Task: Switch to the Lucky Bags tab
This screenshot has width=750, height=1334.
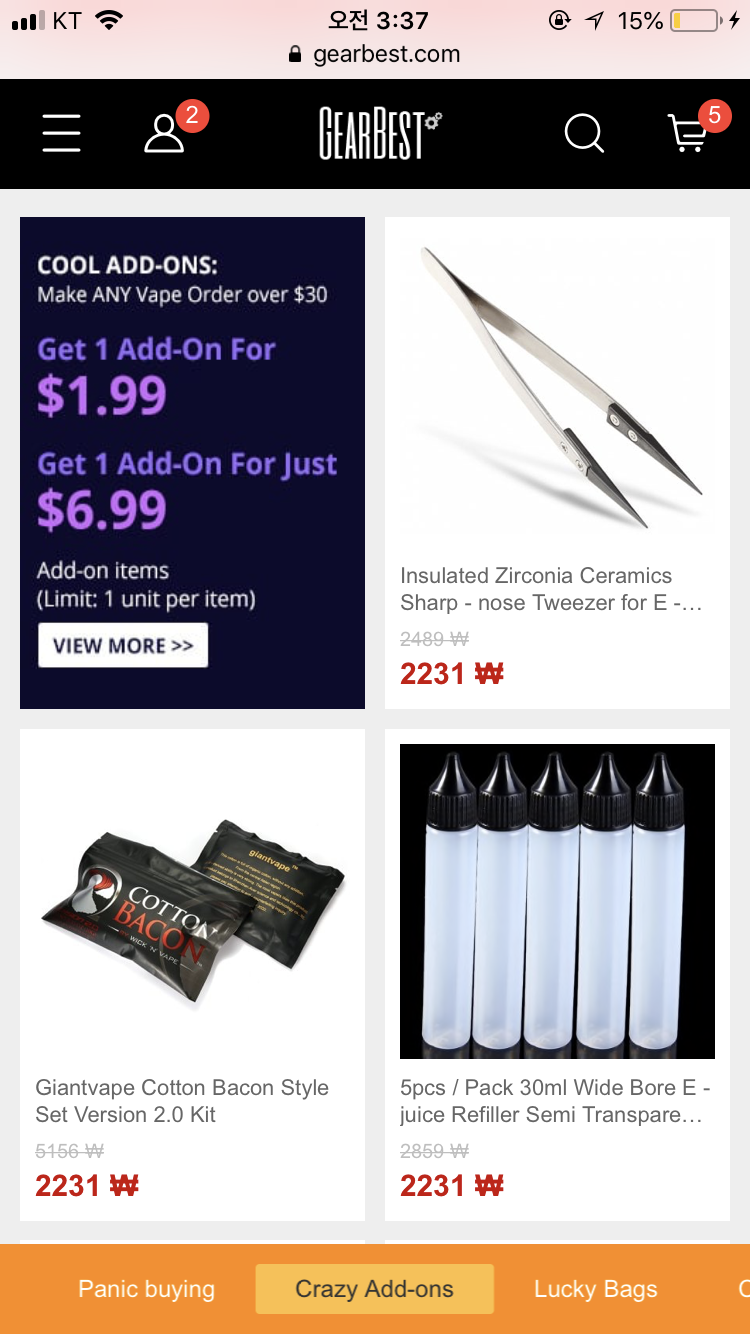Action: click(596, 1289)
